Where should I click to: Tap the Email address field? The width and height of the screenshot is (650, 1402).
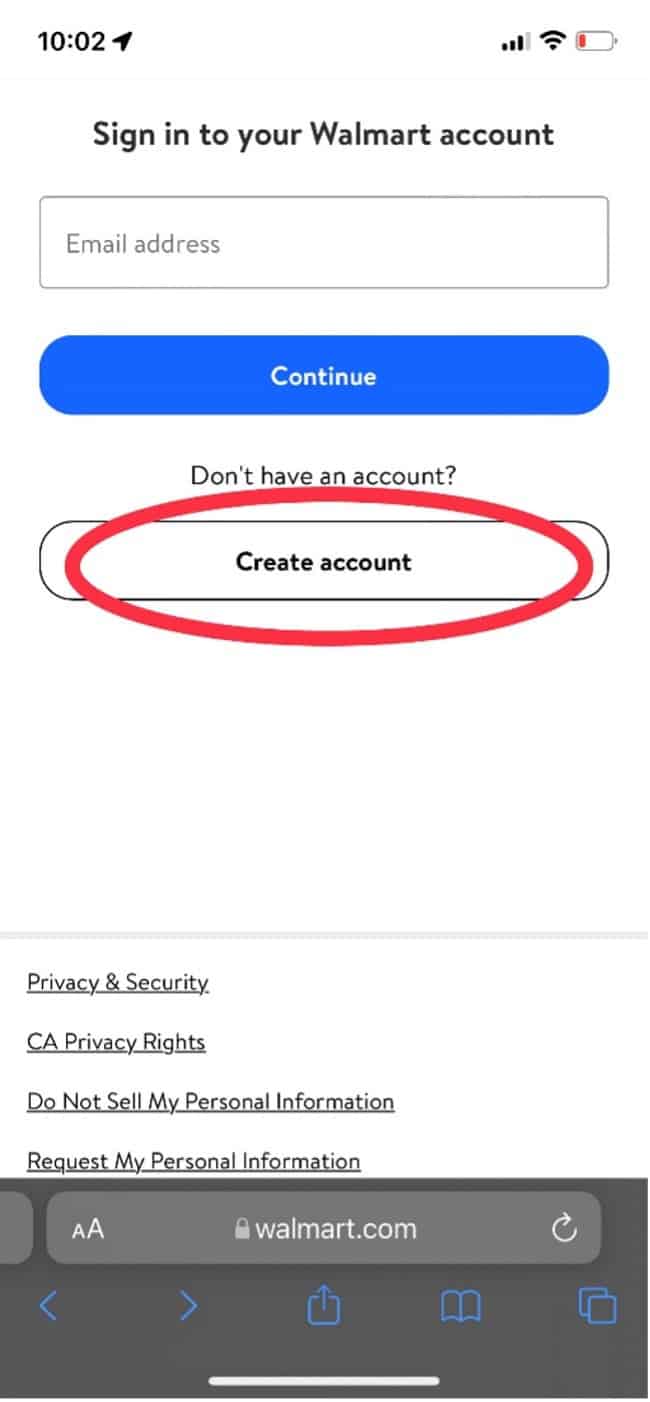tap(324, 243)
